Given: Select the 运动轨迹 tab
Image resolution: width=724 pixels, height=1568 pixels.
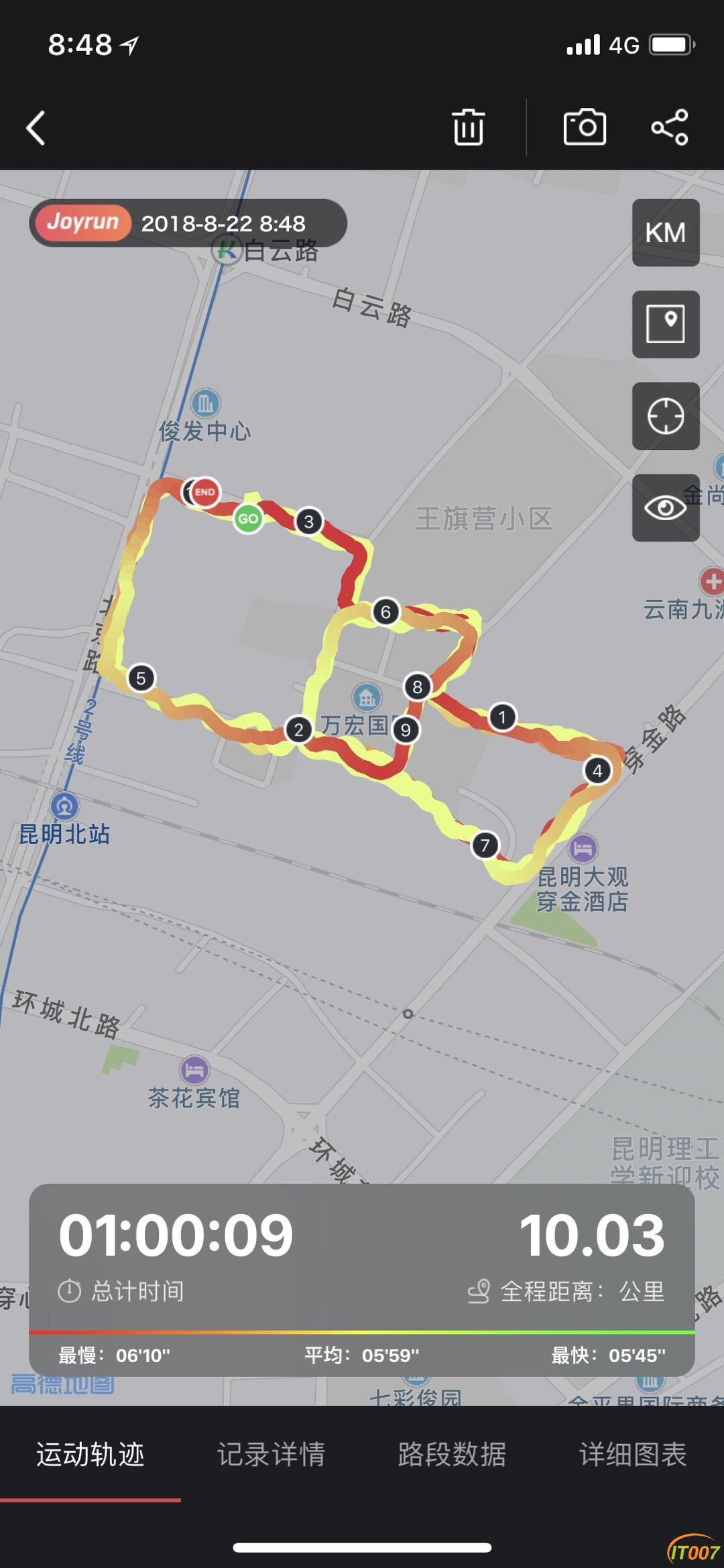Looking at the screenshot, I should (90, 1454).
